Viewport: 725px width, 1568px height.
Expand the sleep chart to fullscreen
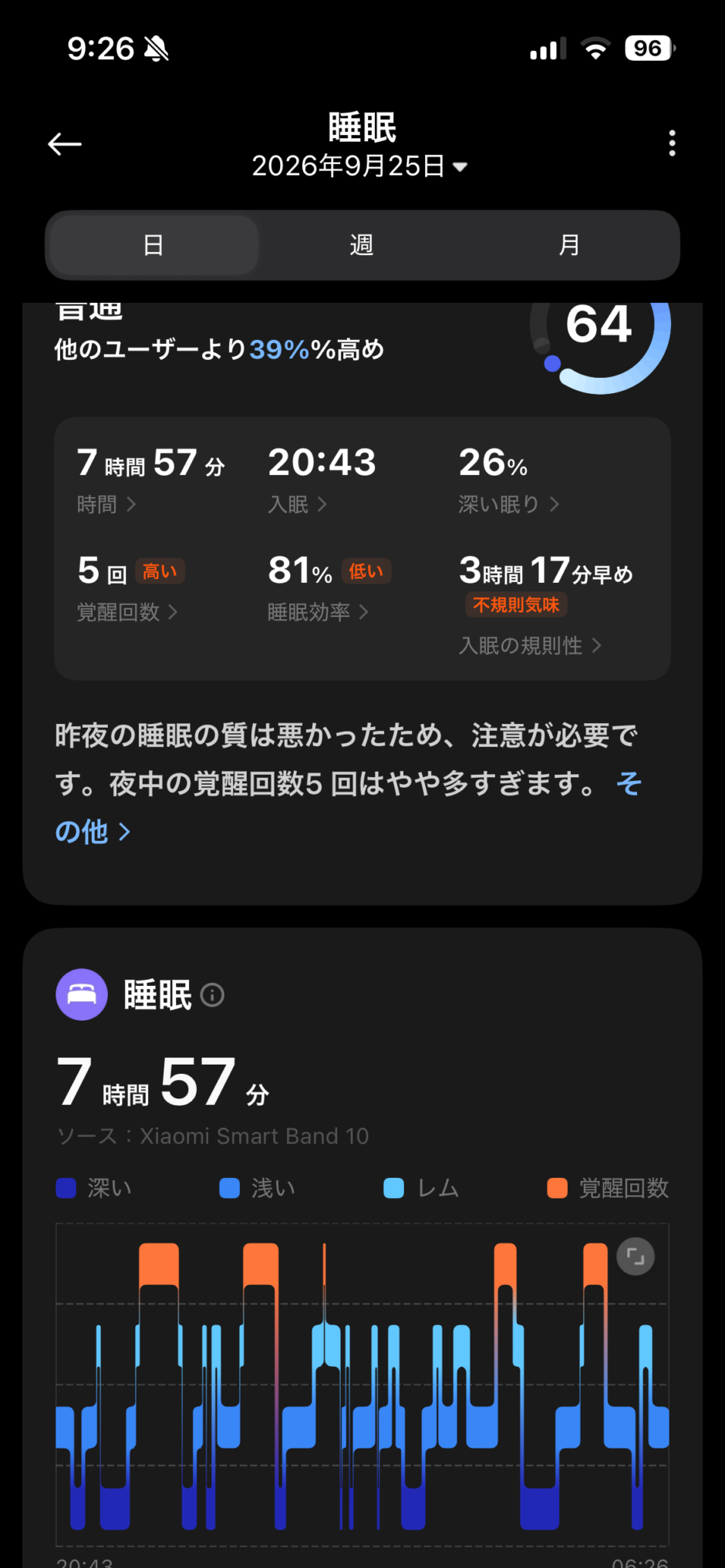tap(636, 1257)
